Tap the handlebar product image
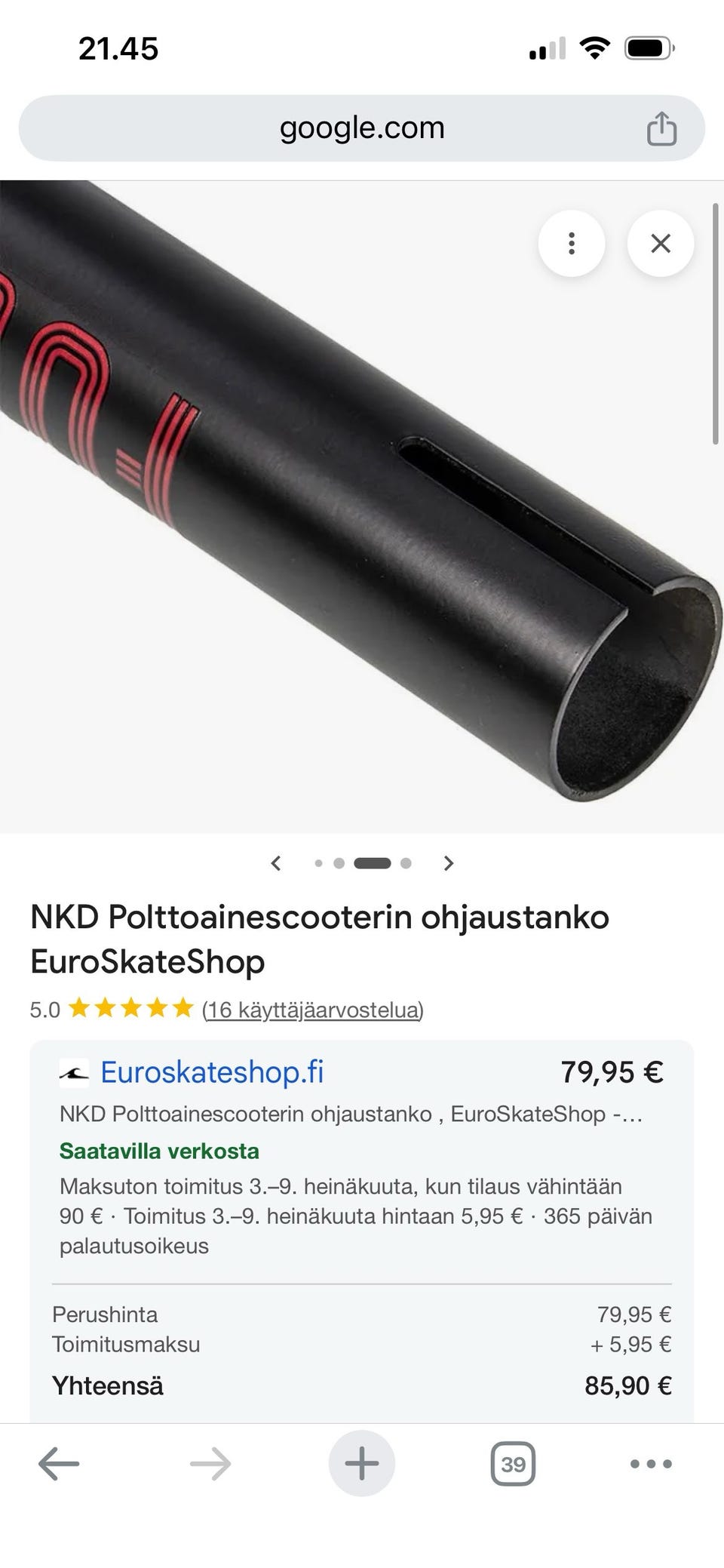The image size is (724, 1568). 362,507
